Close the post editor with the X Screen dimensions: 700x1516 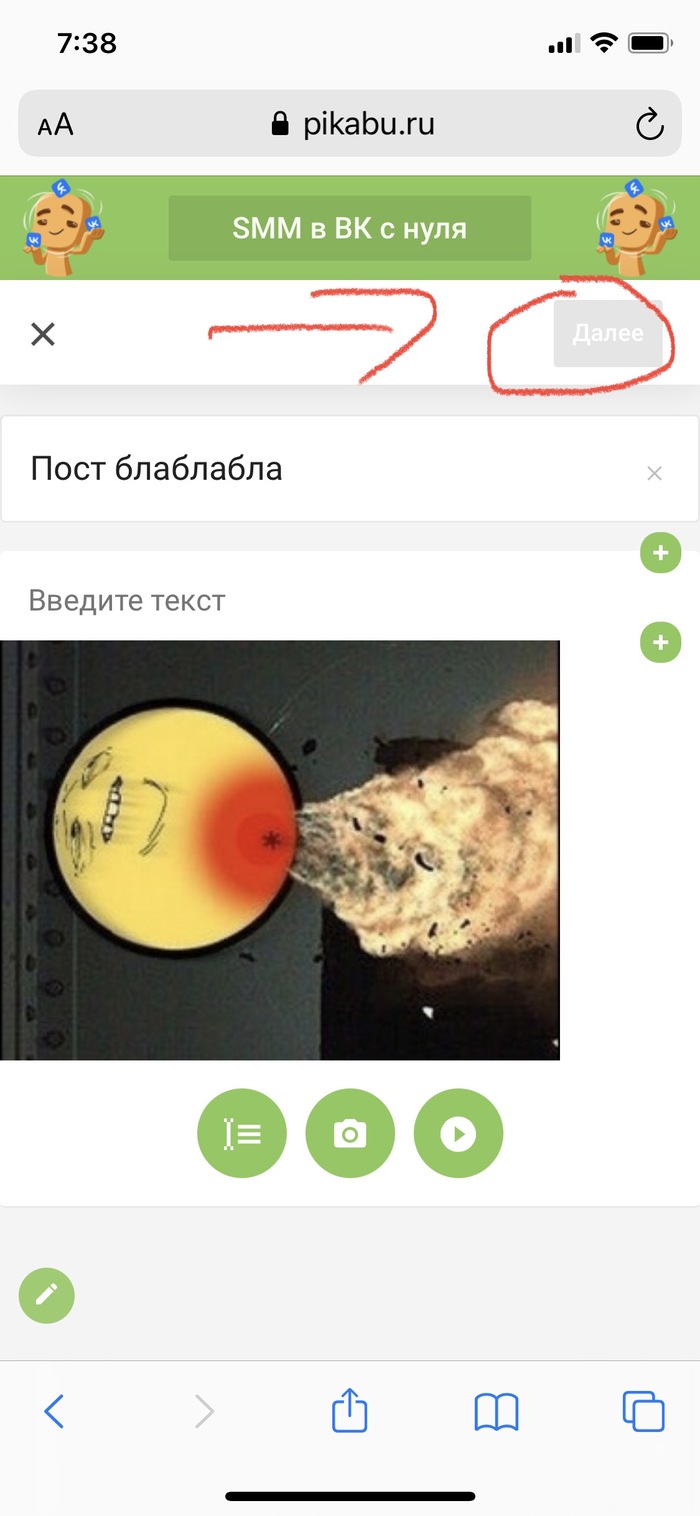click(42, 334)
